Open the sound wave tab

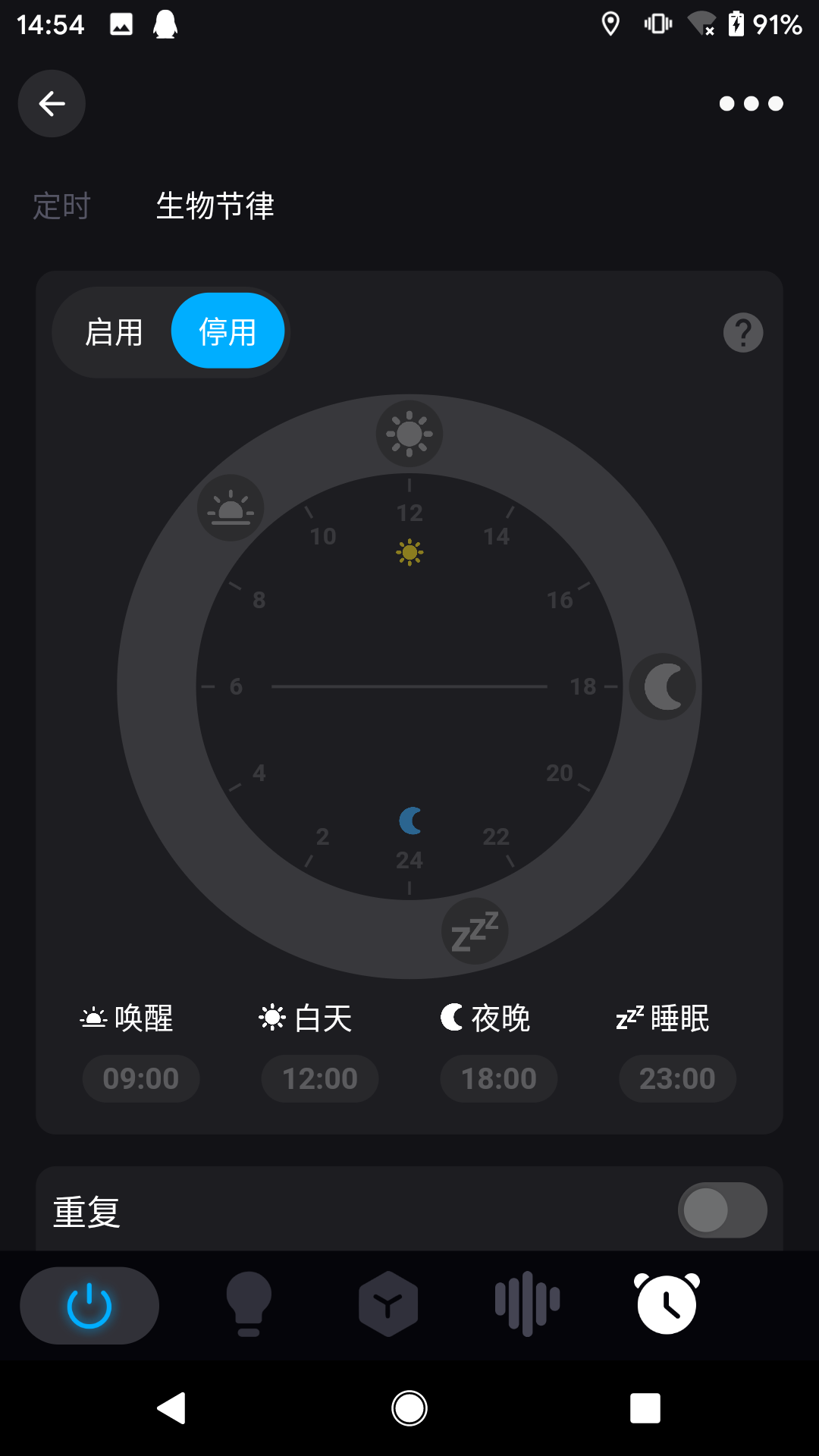coord(527,1303)
